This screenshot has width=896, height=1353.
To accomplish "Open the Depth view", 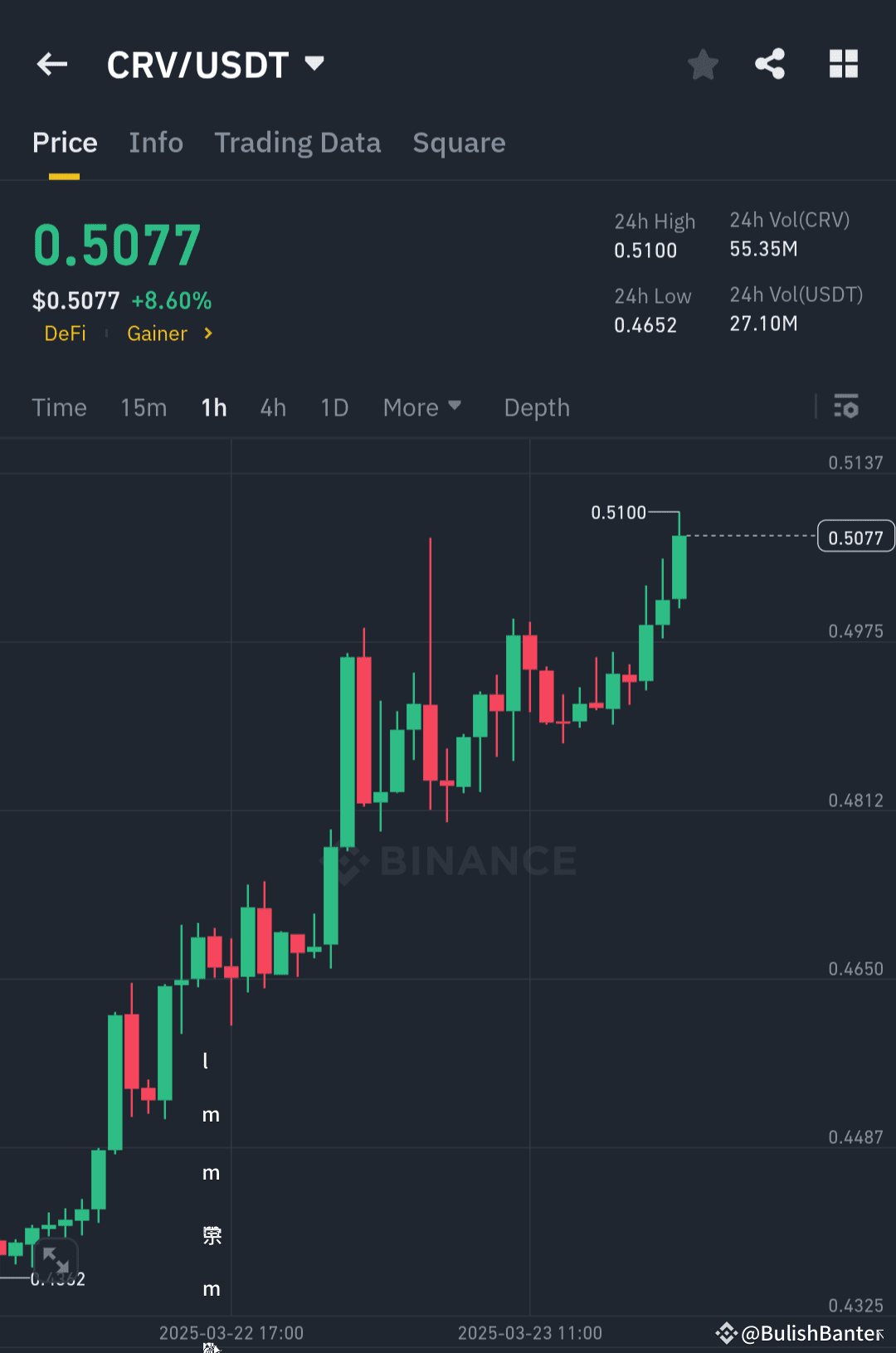I will coord(536,407).
